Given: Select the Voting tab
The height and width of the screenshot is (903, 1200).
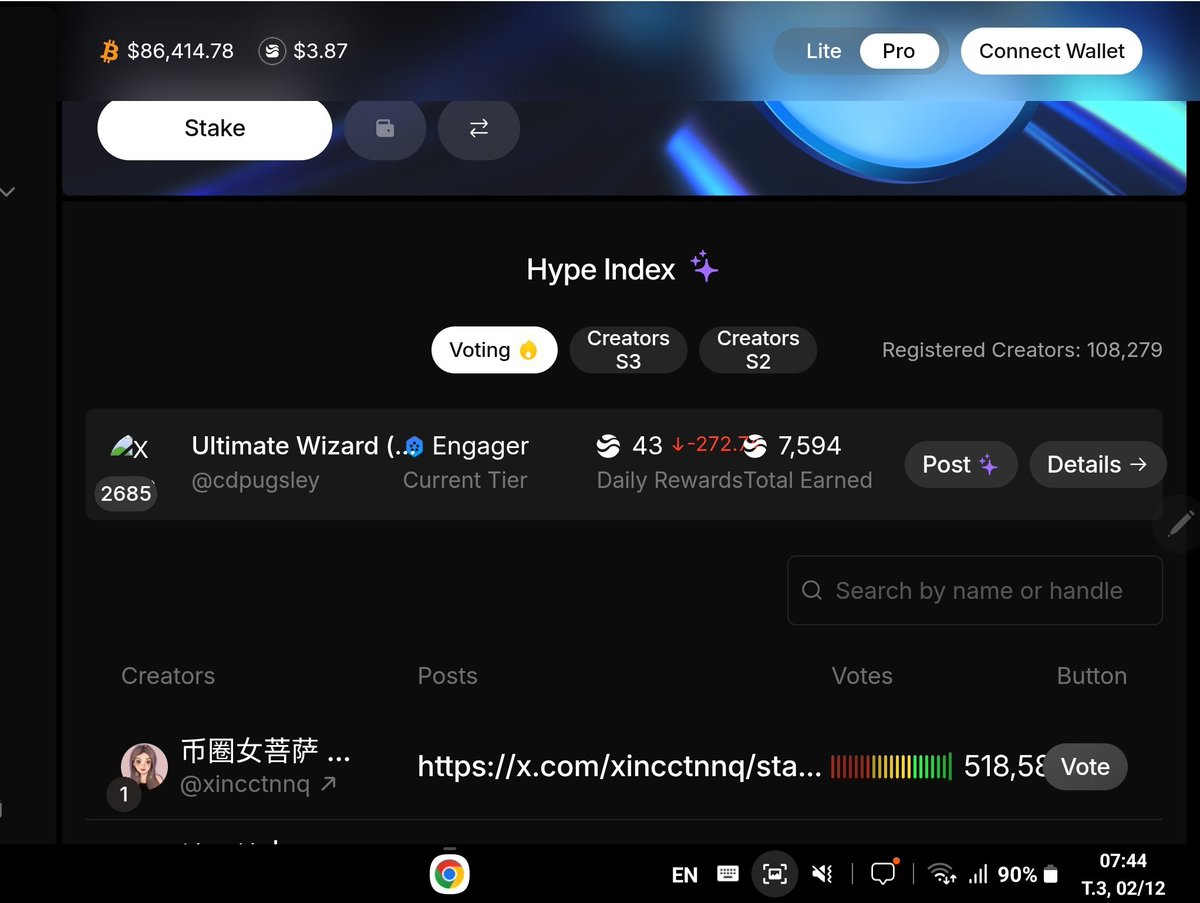Looking at the screenshot, I should (x=493, y=350).
